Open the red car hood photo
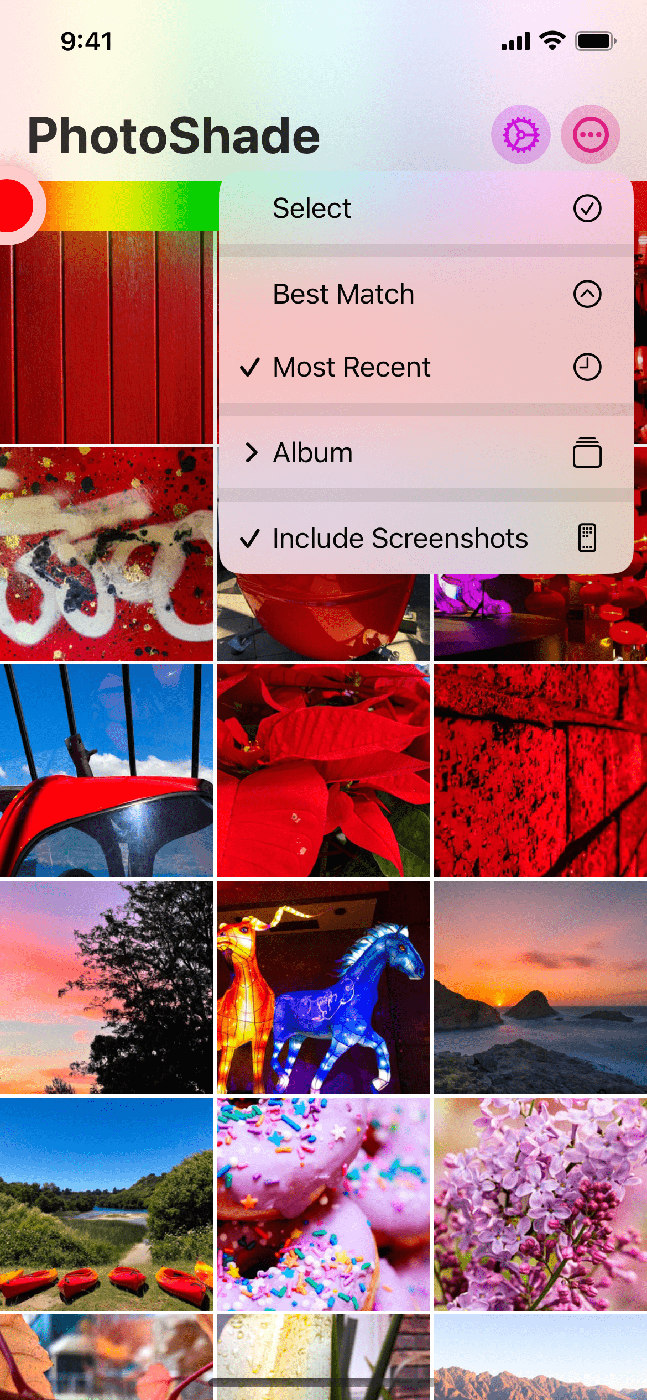Viewport: 647px width, 1400px height. pyautogui.click(x=106, y=770)
